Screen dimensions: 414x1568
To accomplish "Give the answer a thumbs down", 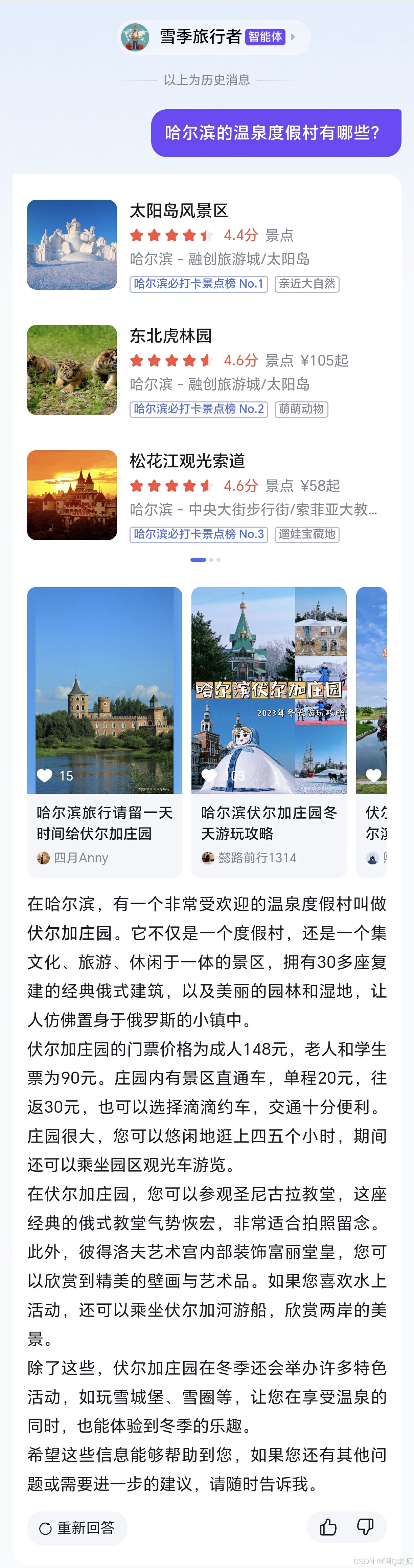I will point(365,1527).
